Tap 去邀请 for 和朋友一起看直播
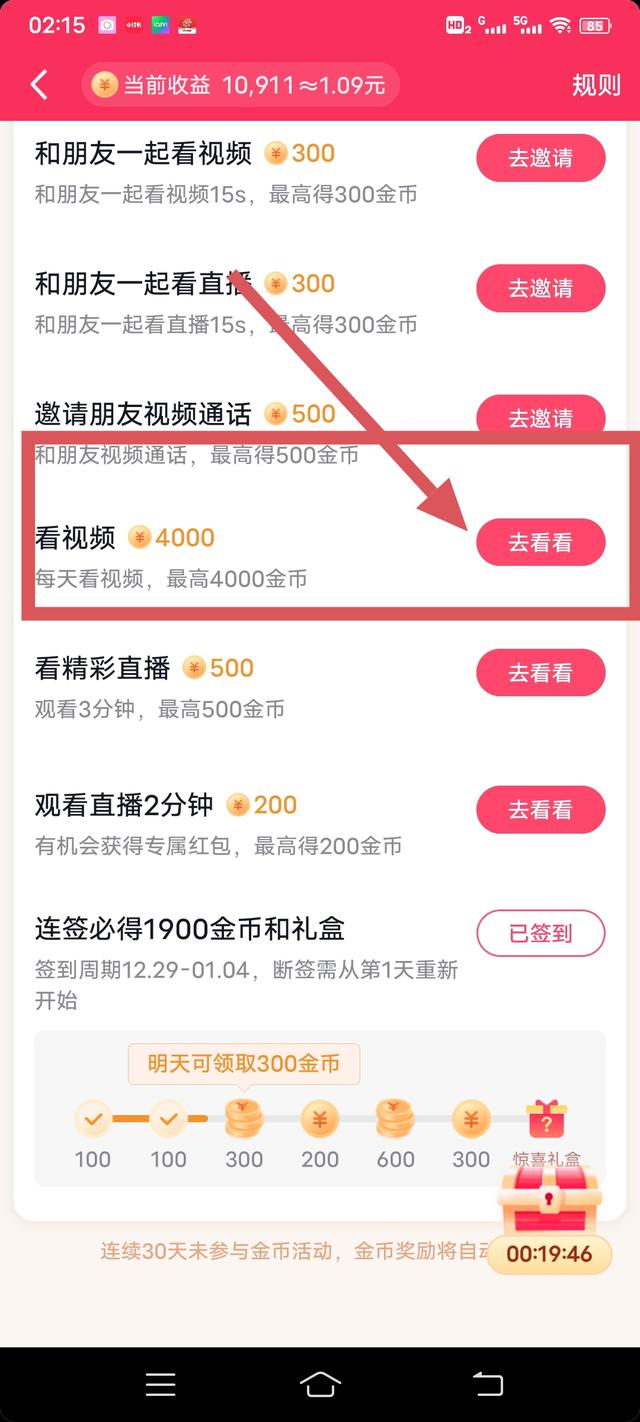Viewport: 640px width, 1422px height. pos(540,288)
